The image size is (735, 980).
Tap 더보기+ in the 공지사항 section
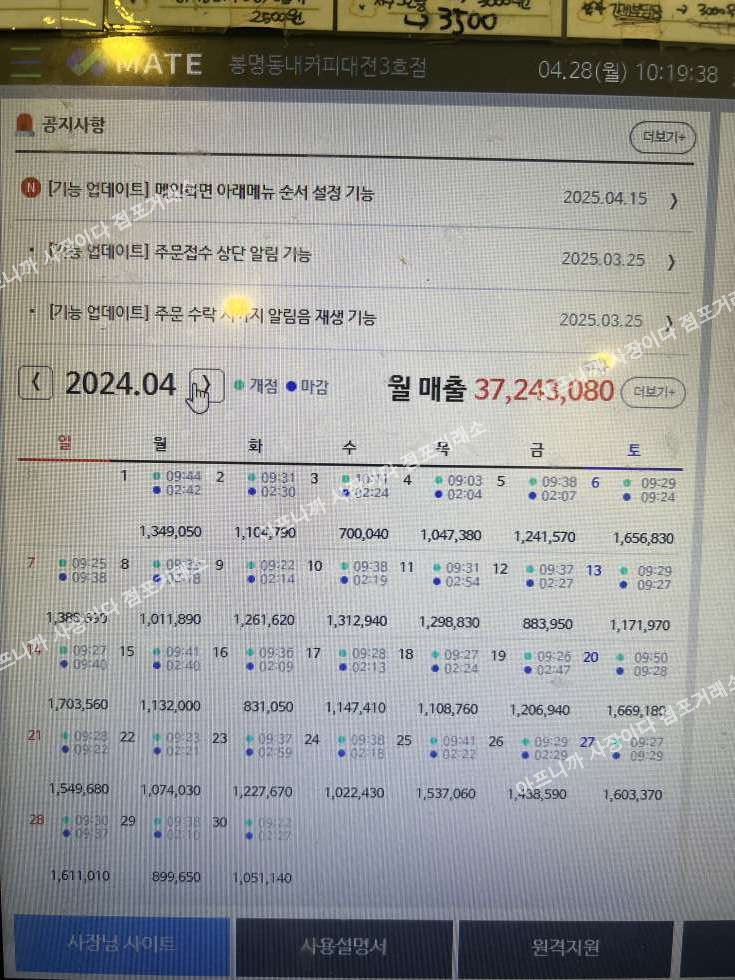tap(661, 137)
